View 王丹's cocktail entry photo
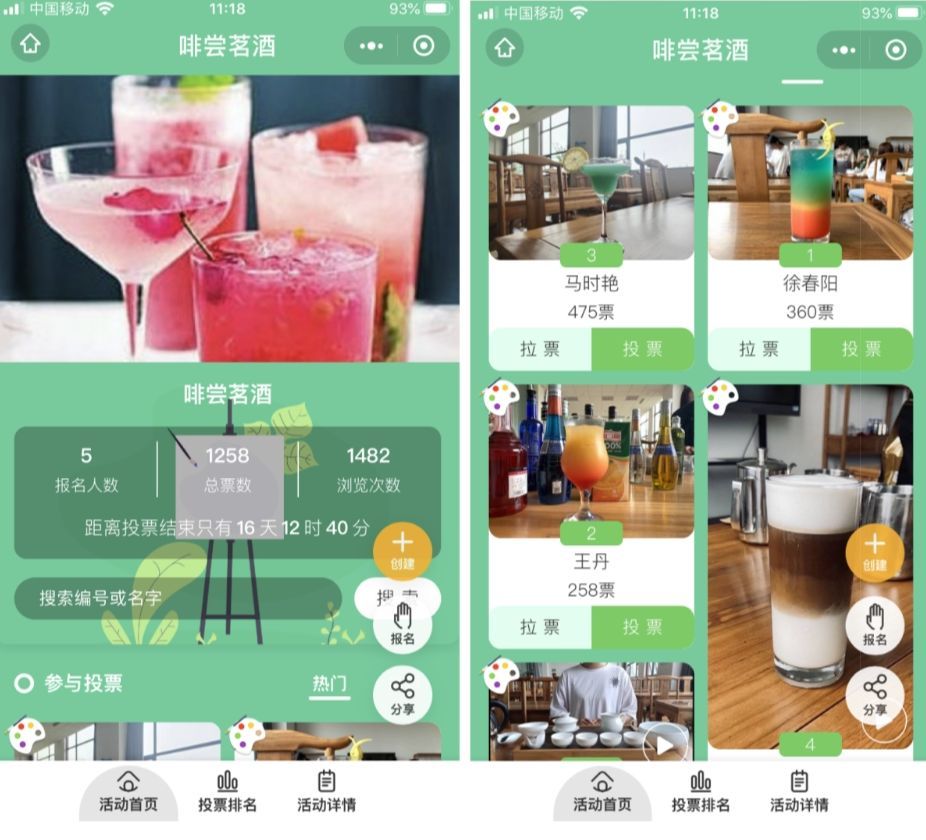Image resolution: width=926 pixels, height=840 pixels. point(591,462)
